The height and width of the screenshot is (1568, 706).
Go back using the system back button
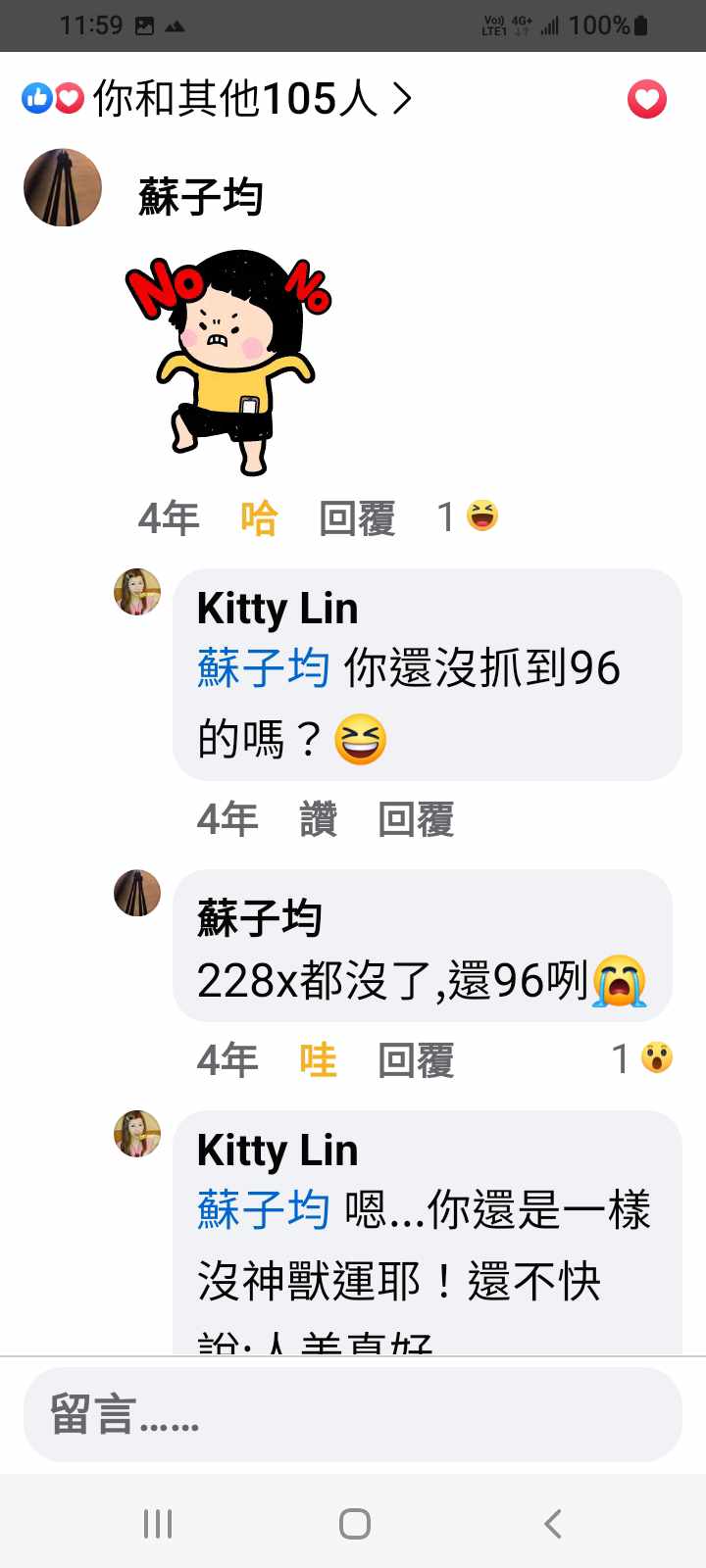click(552, 1524)
